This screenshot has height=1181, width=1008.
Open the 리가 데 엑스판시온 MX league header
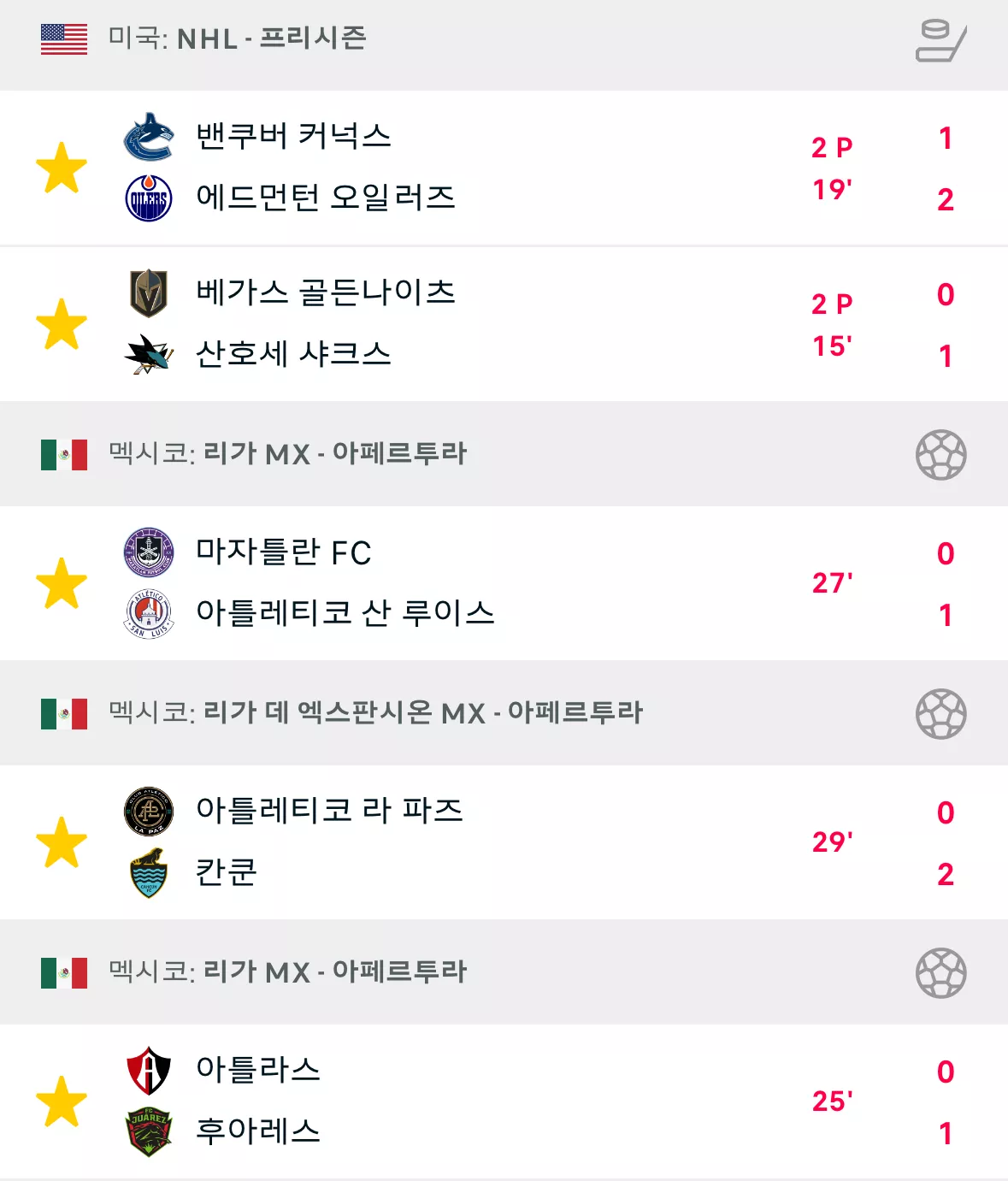click(504, 713)
